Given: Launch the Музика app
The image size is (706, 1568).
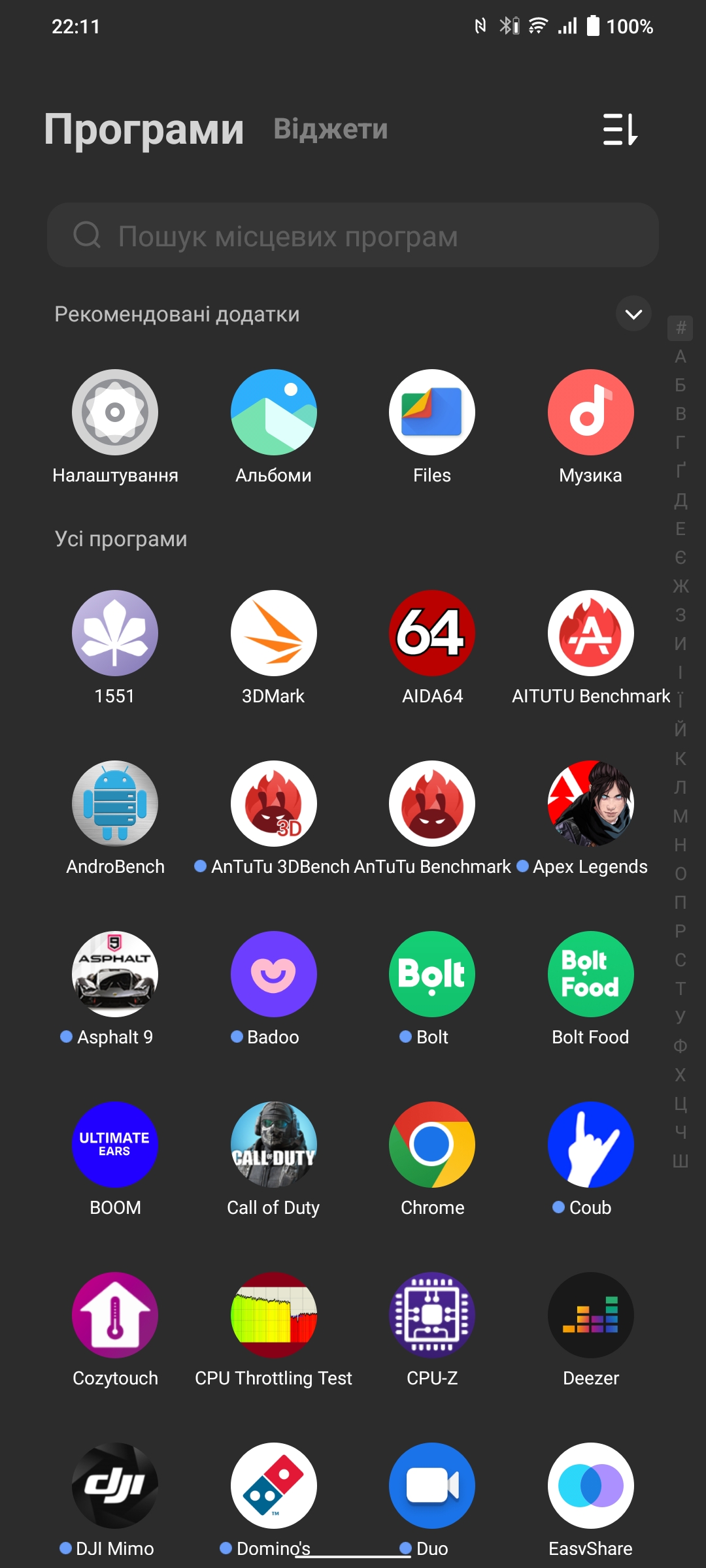Looking at the screenshot, I should [x=590, y=412].
